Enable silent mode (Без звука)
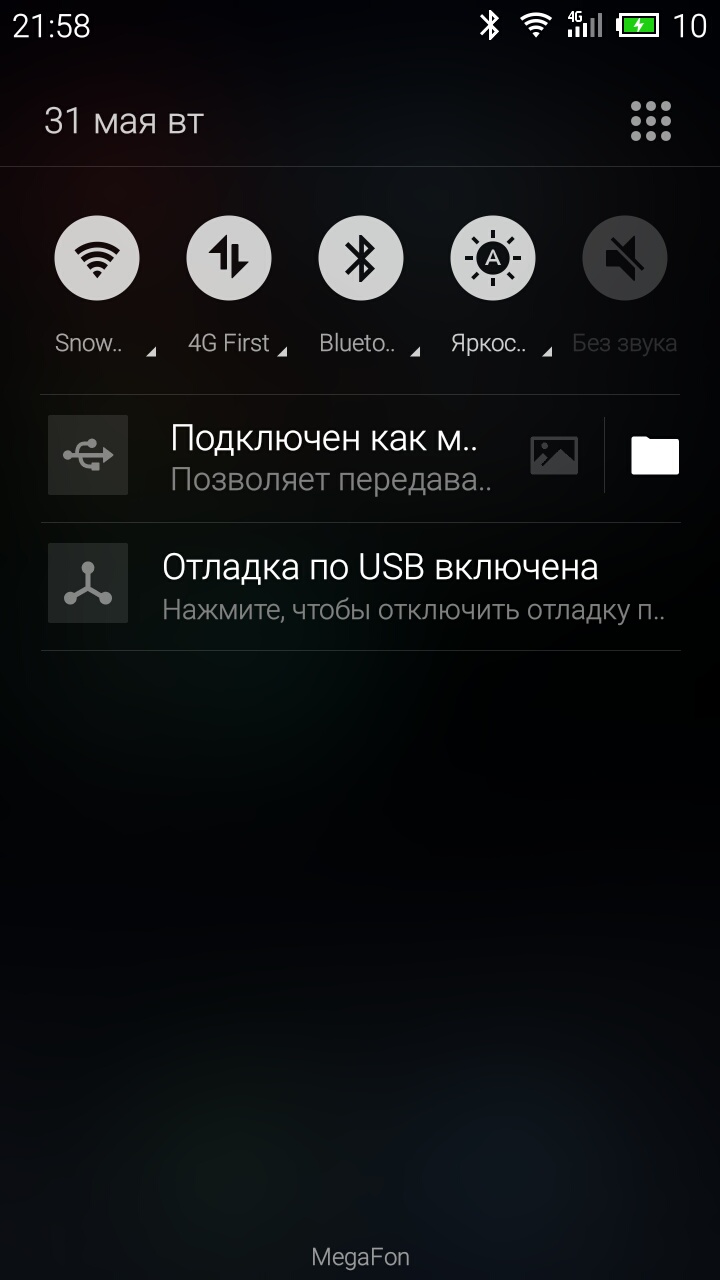Screen dimensions: 720x1280 [624, 258]
